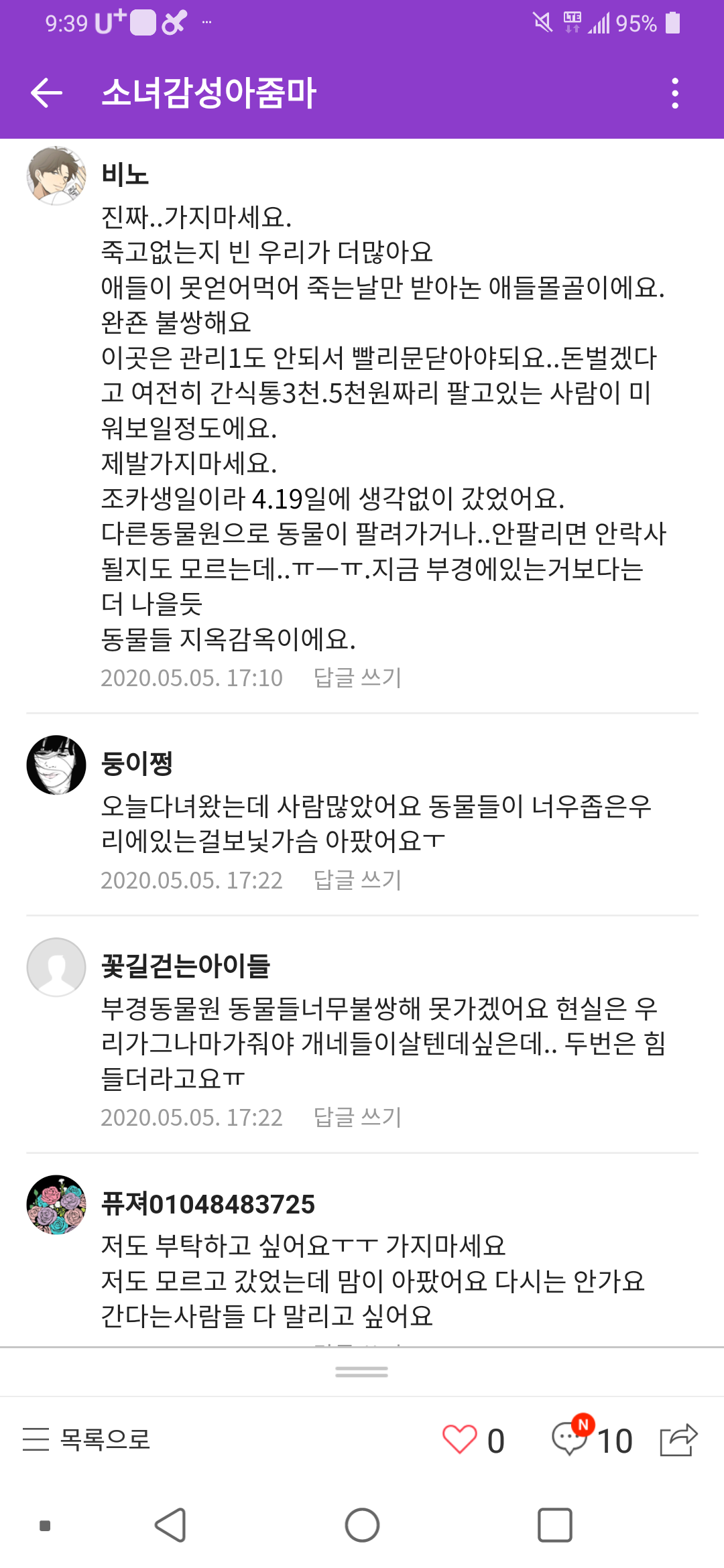The height and width of the screenshot is (1568, 724).
Task: Like this post with the heart
Action: (x=460, y=1439)
